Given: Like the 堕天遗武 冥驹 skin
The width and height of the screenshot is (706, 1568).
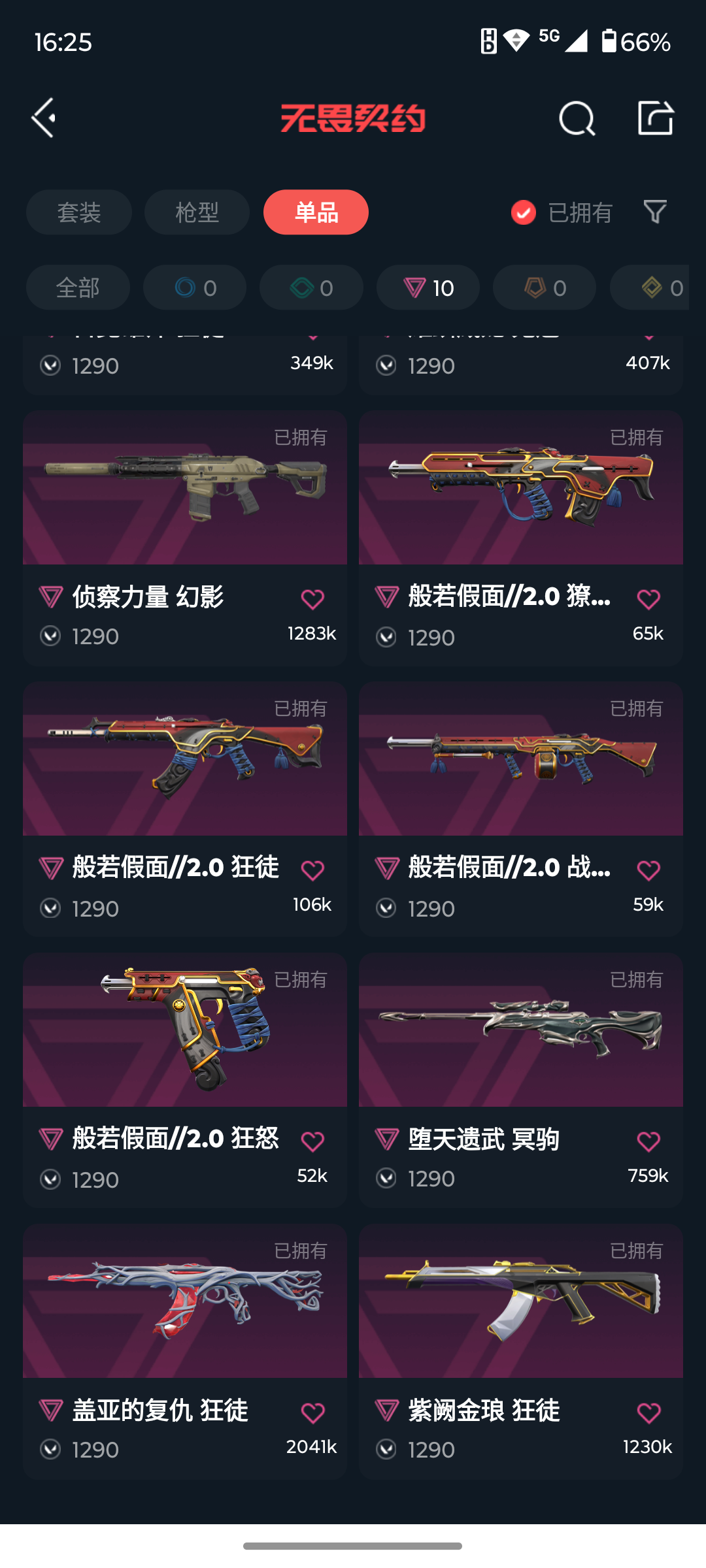Looking at the screenshot, I should [x=648, y=1141].
